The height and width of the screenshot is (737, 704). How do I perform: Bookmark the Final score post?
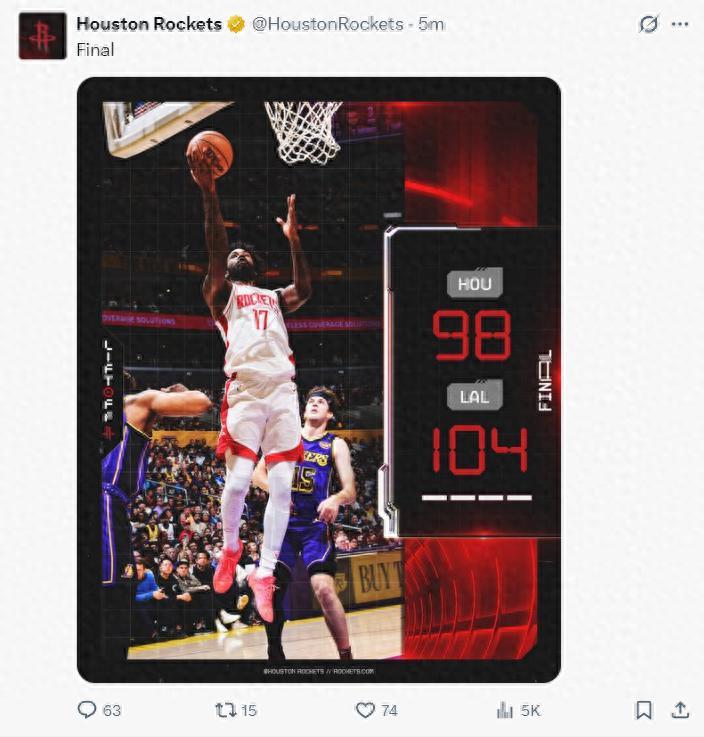point(644,710)
